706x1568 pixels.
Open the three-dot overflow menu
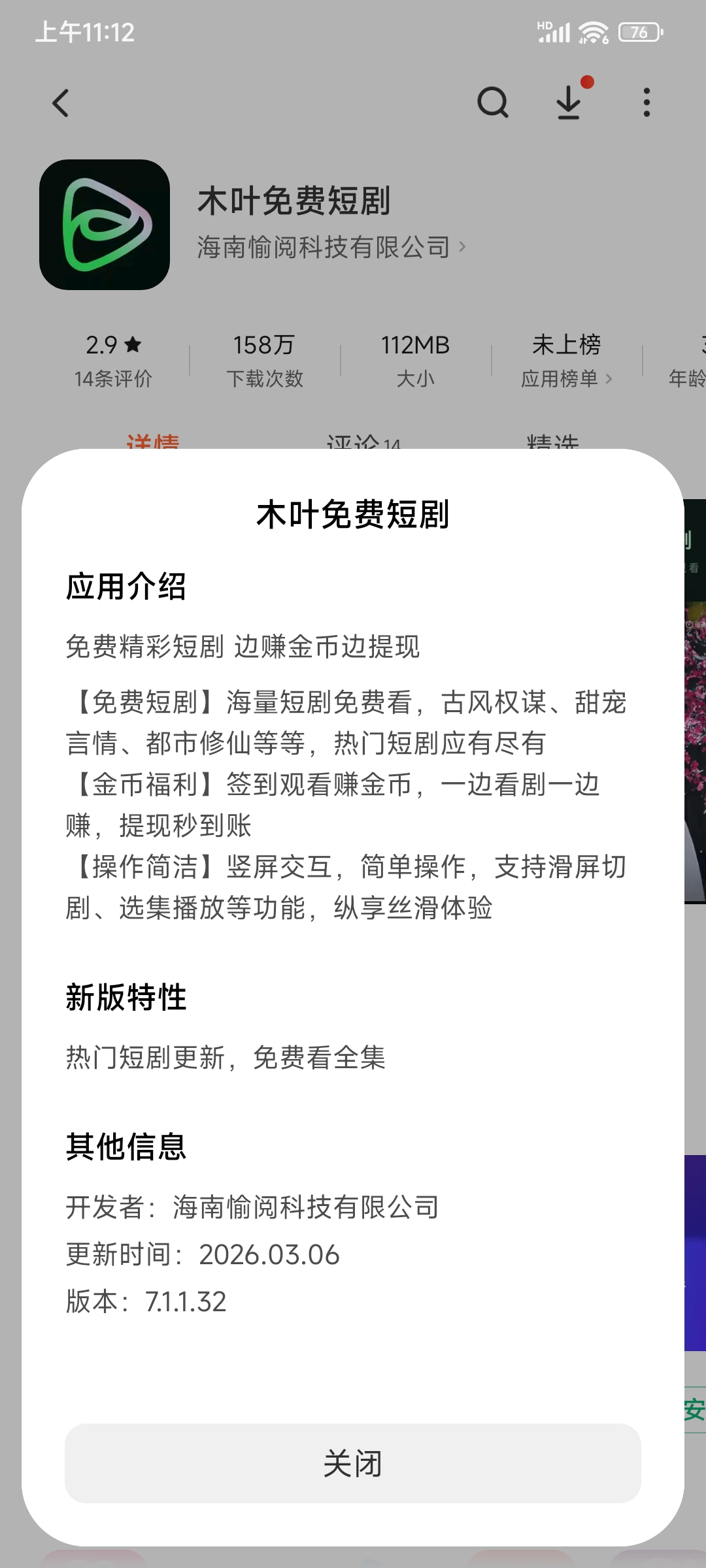pos(646,103)
